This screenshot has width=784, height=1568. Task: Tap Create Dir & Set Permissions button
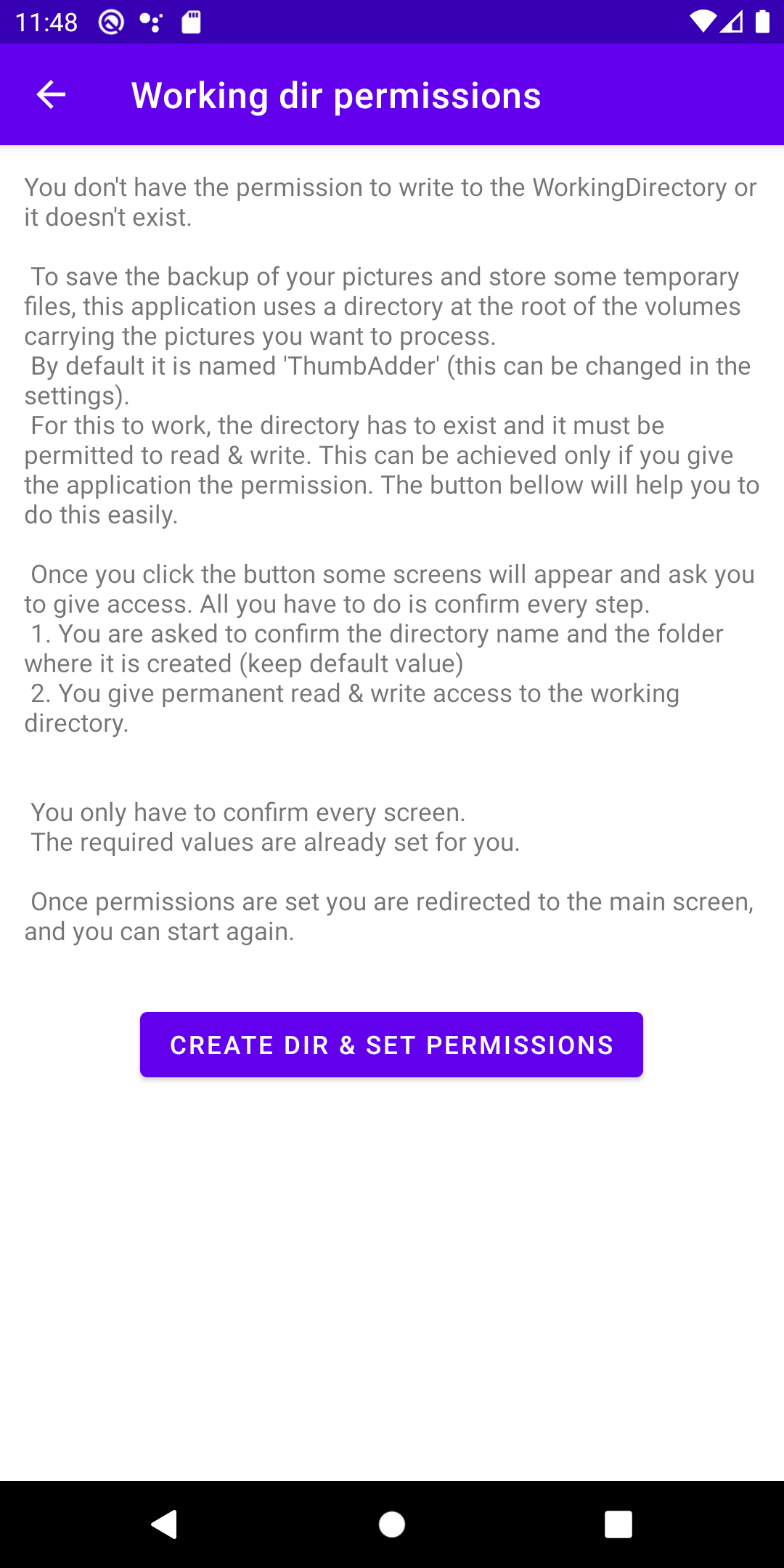click(391, 1044)
